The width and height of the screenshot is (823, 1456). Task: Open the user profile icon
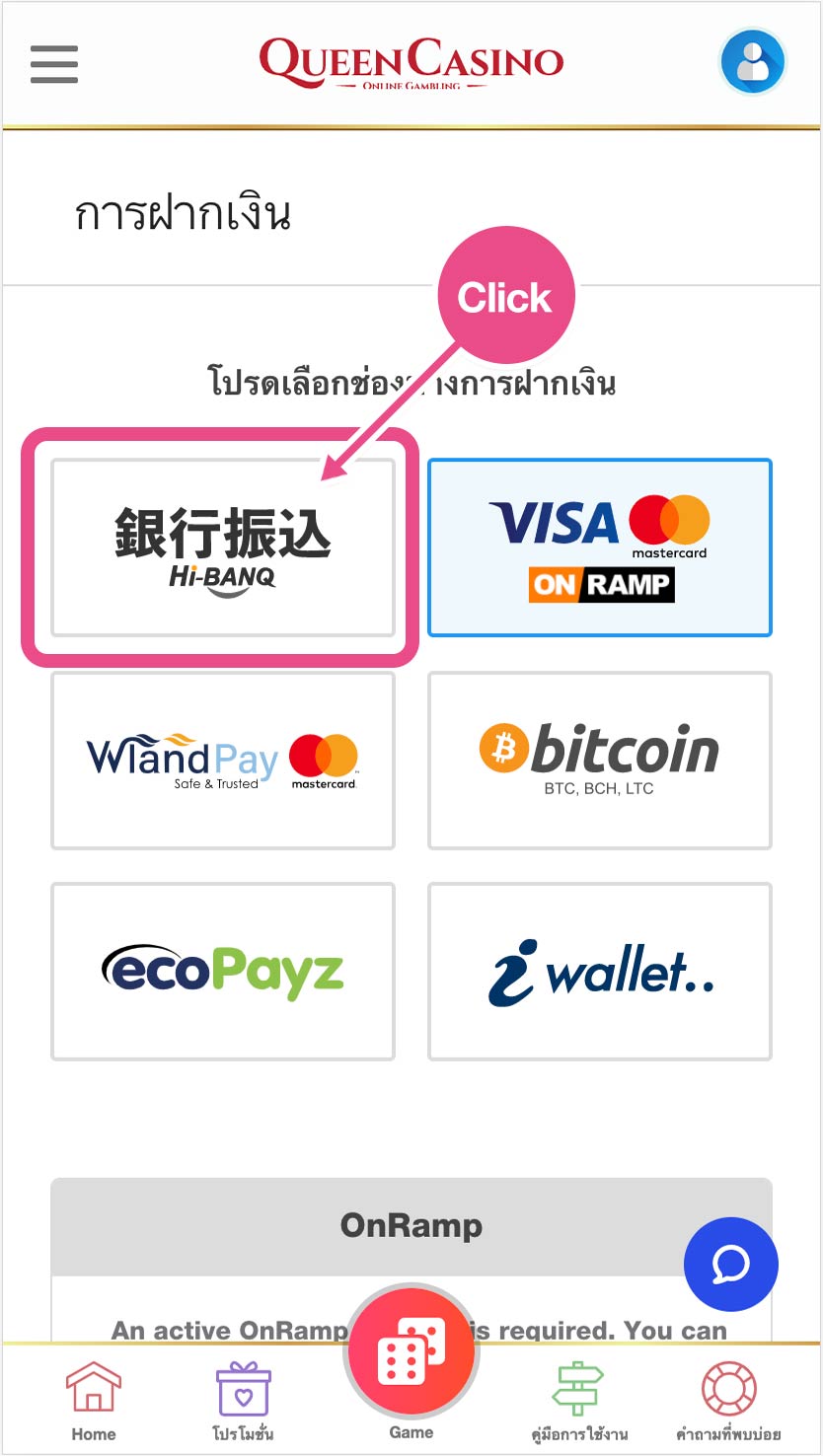752,62
